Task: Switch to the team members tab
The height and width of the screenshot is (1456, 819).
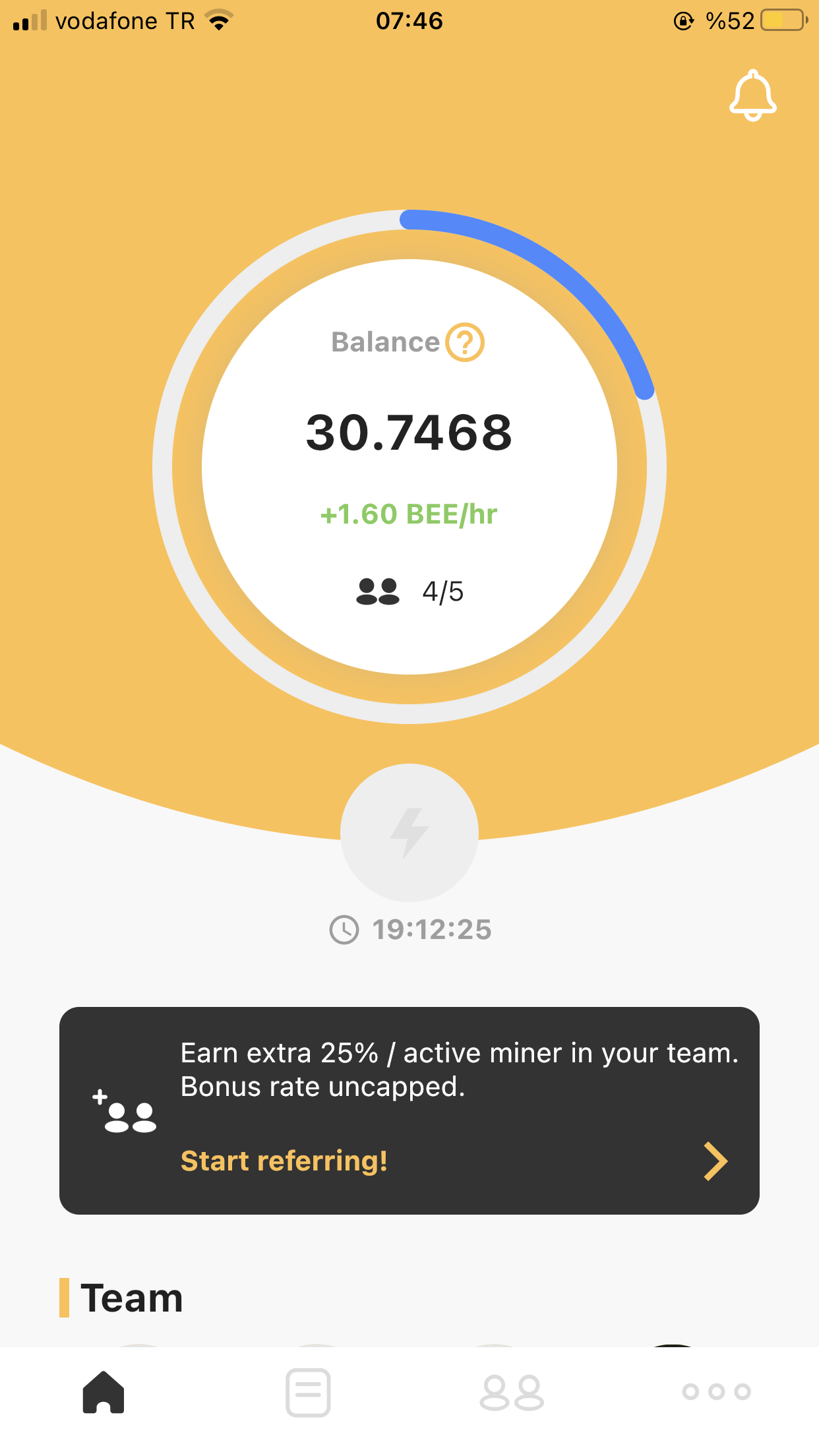Action: [512, 1392]
